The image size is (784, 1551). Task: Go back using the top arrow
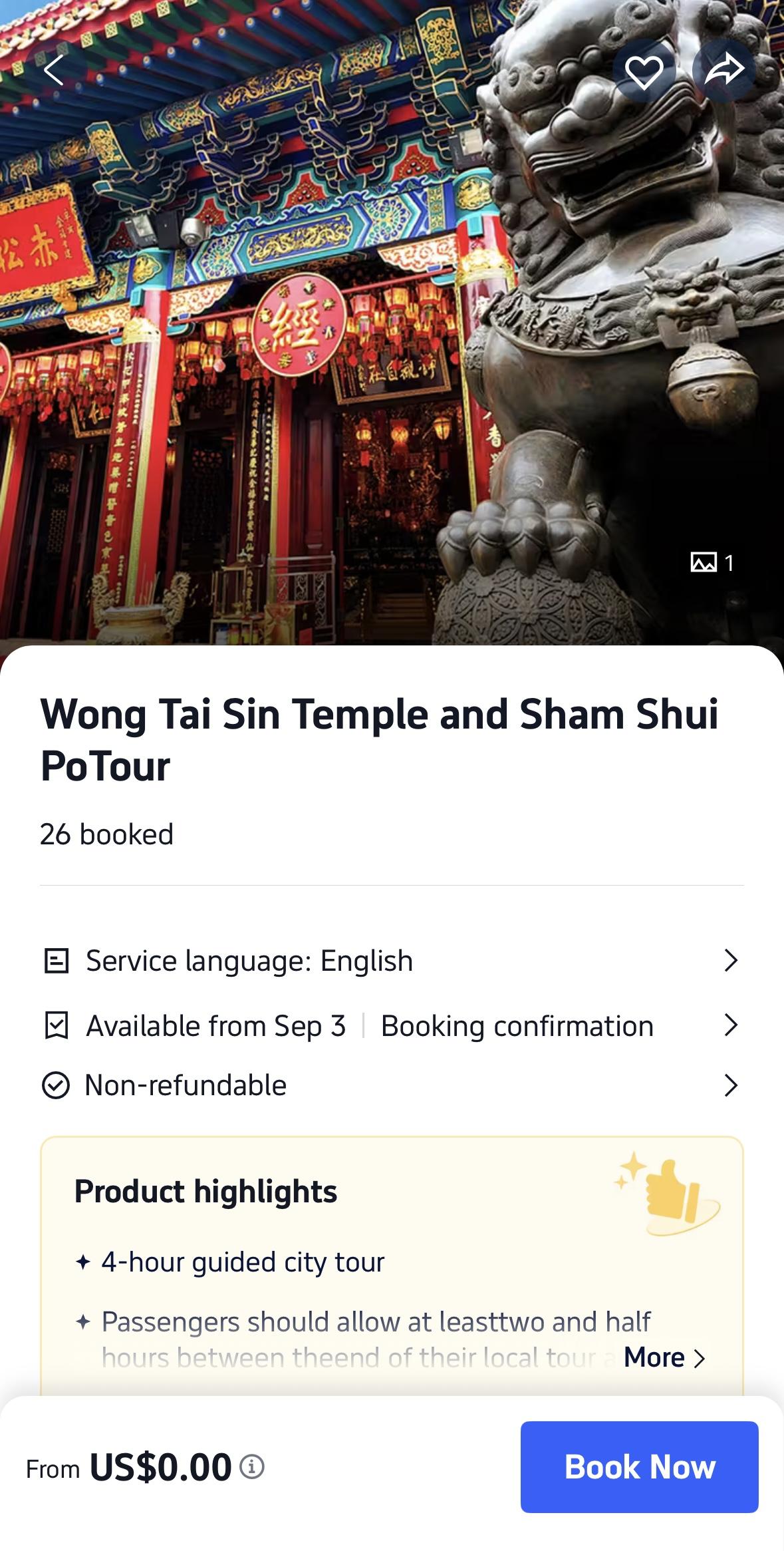(55, 69)
